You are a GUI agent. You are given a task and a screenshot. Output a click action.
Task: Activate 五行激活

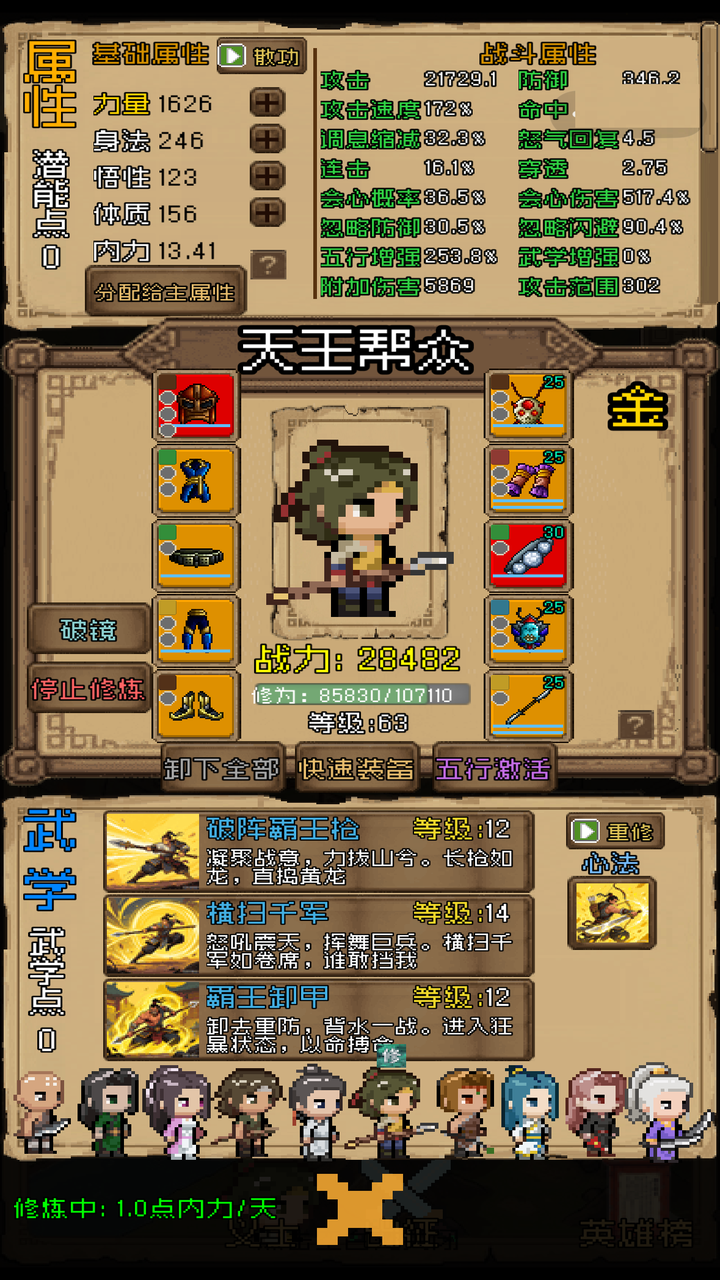[493, 768]
